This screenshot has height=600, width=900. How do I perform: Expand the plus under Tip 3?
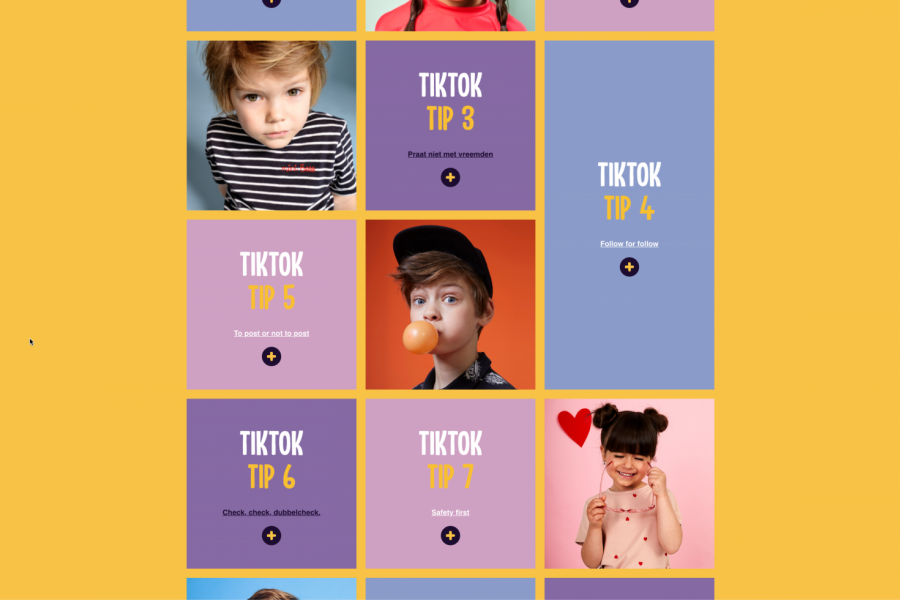[450, 177]
